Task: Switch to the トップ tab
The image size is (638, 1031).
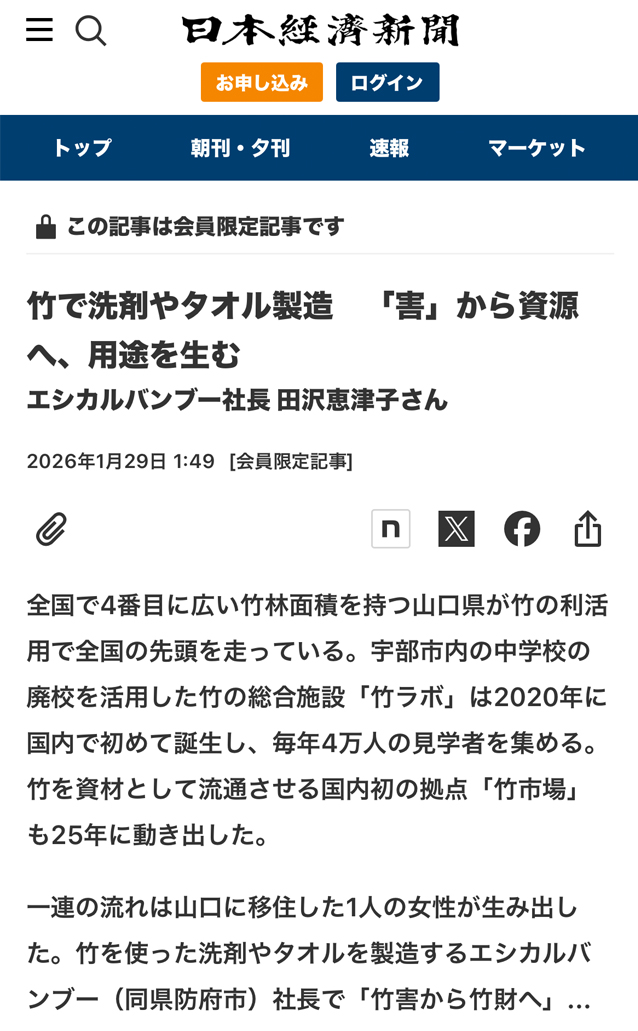Action: 82,148
